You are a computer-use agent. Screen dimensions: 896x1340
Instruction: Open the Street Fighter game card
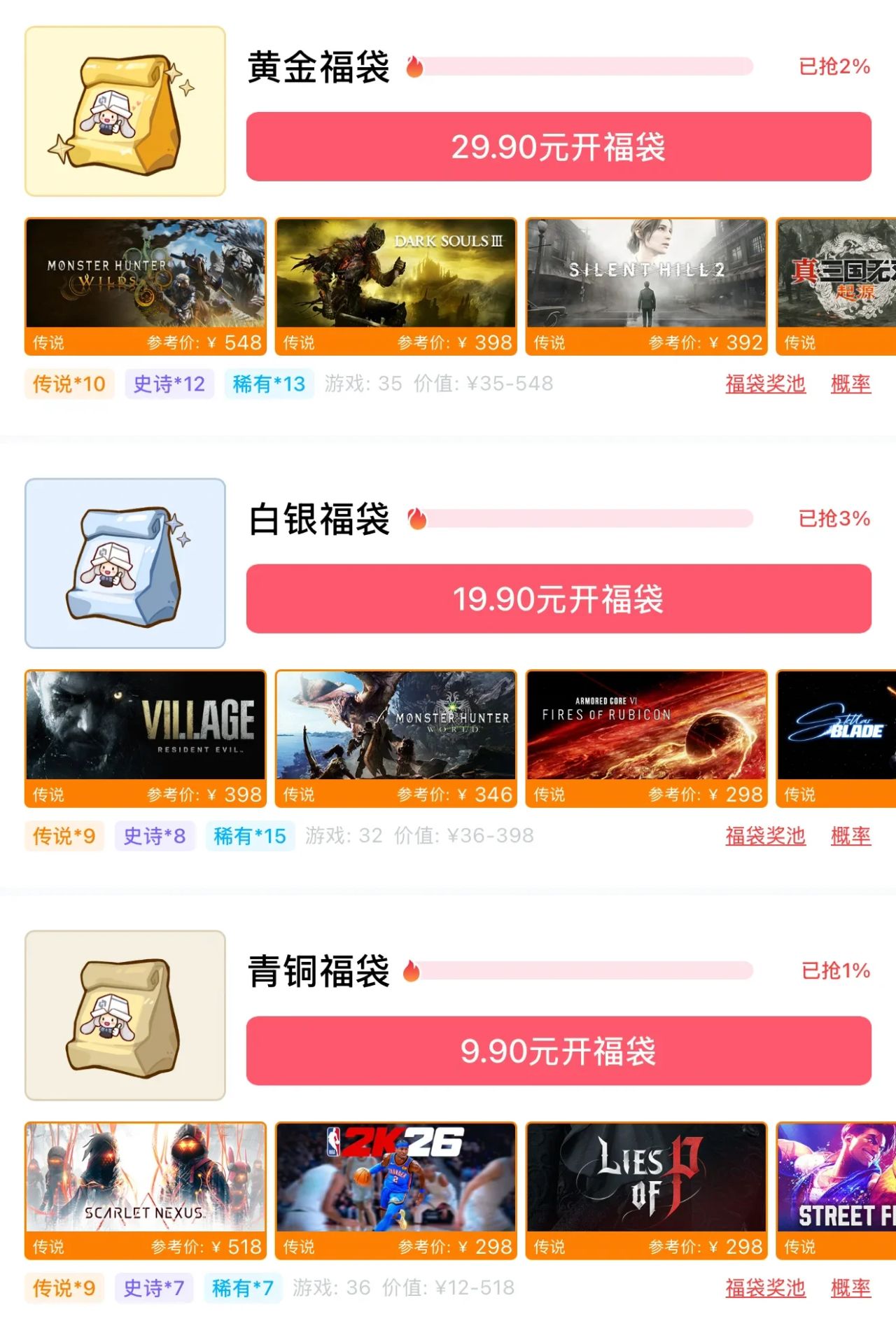(836, 1190)
